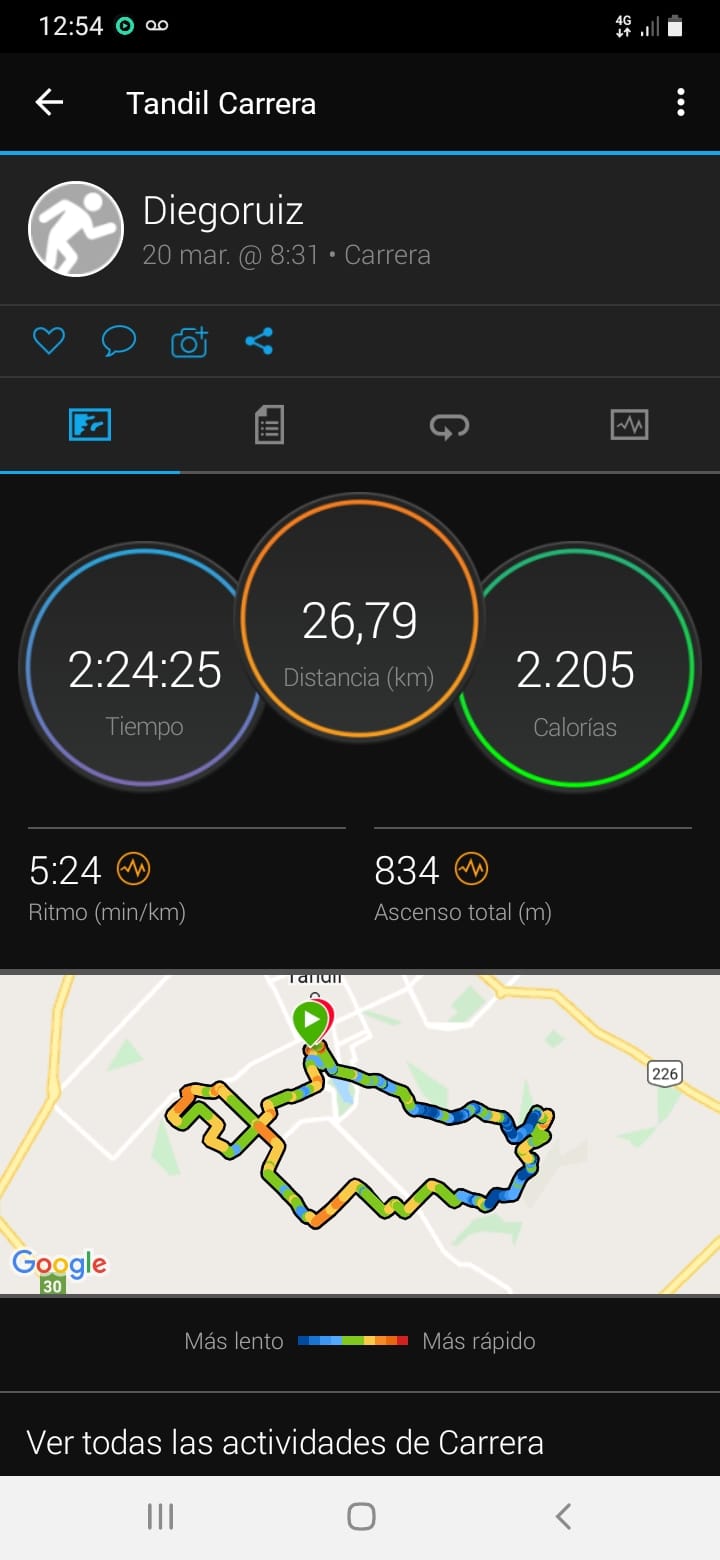Like this activity with the heart
This screenshot has height=1560, width=720.
click(x=49, y=342)
